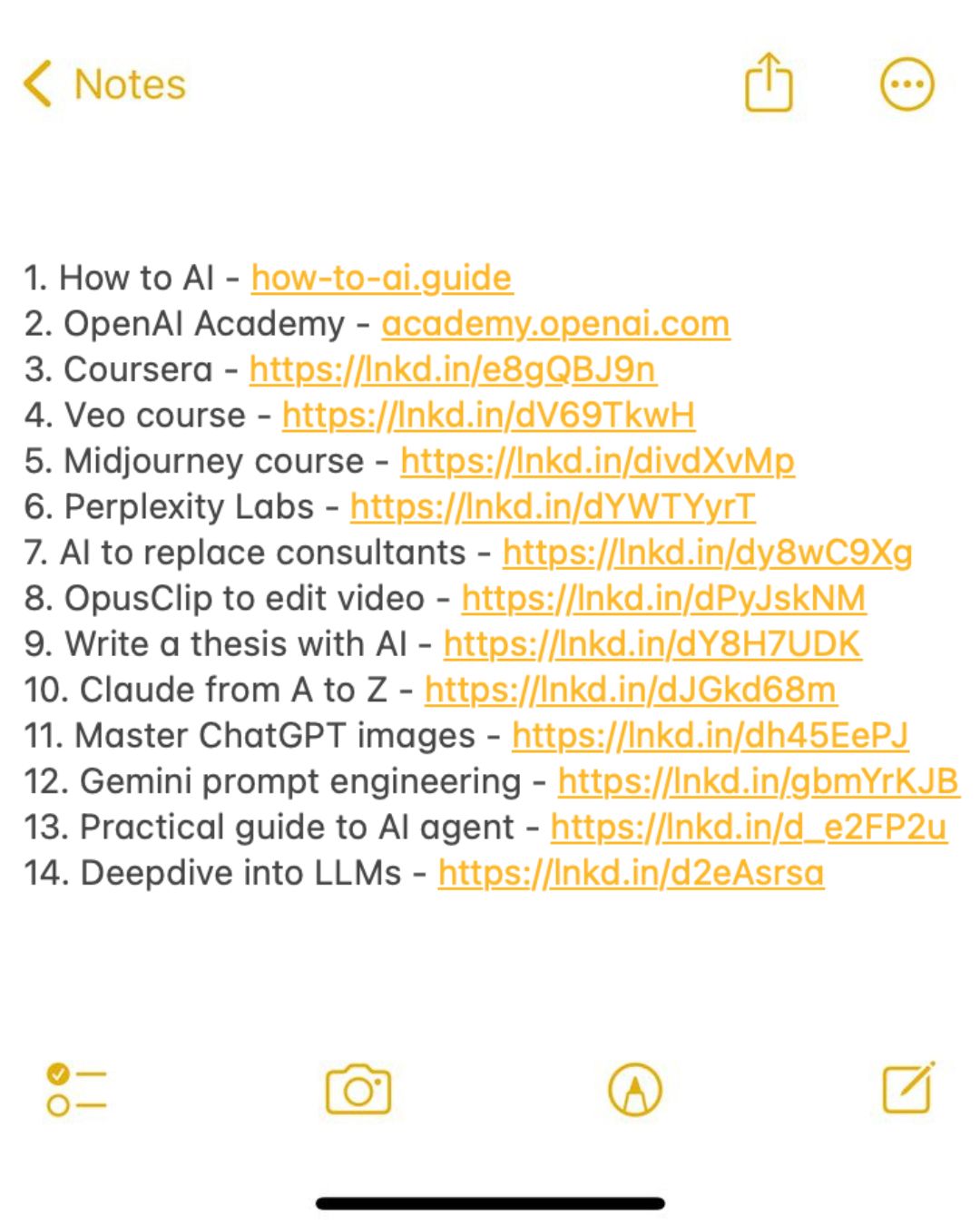Add a checklist to the note
The height and width of the screenshot is (1225, 980).
[x=76, y=1089]
